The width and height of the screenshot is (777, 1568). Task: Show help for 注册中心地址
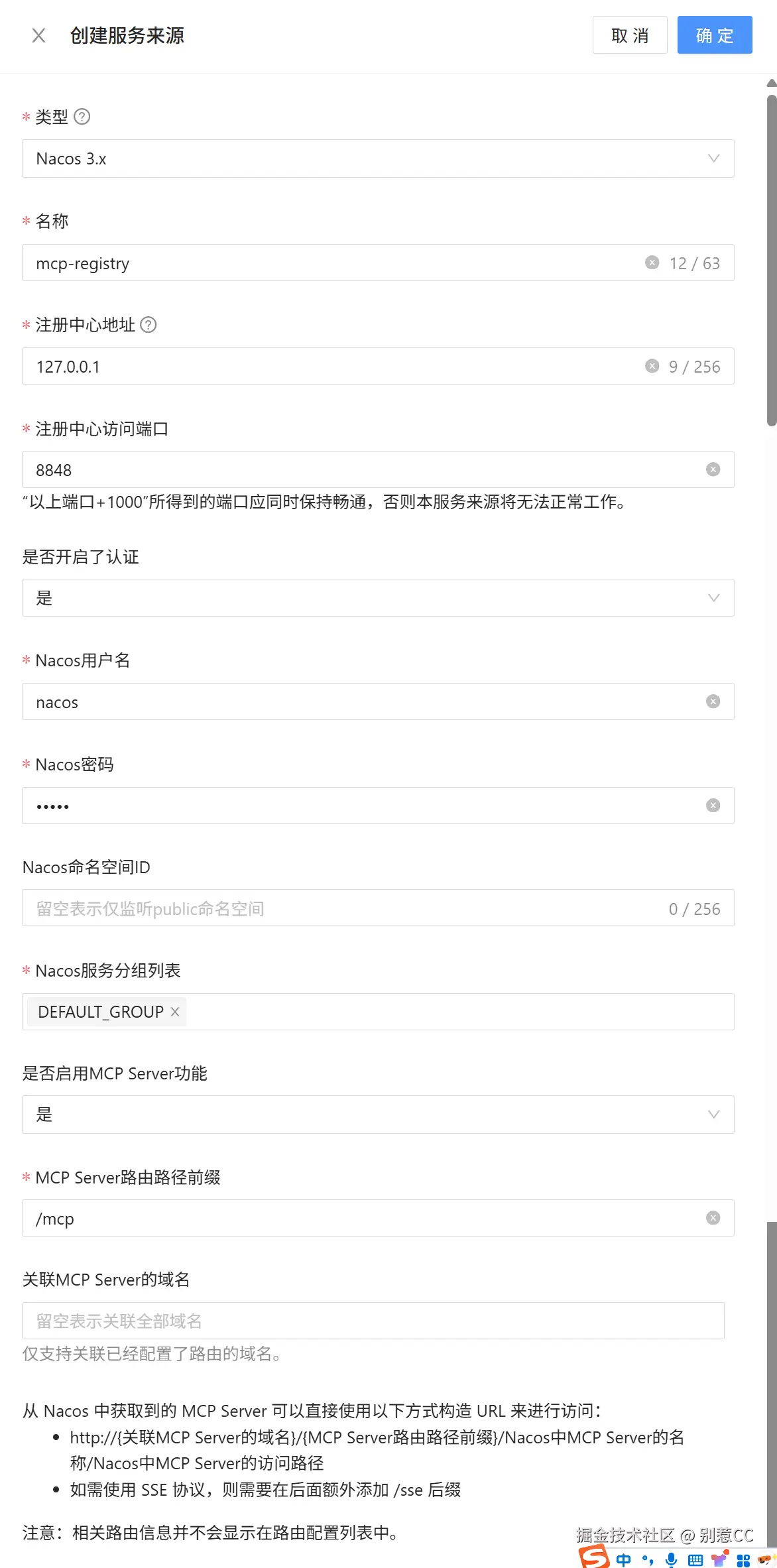coord(149,325)
